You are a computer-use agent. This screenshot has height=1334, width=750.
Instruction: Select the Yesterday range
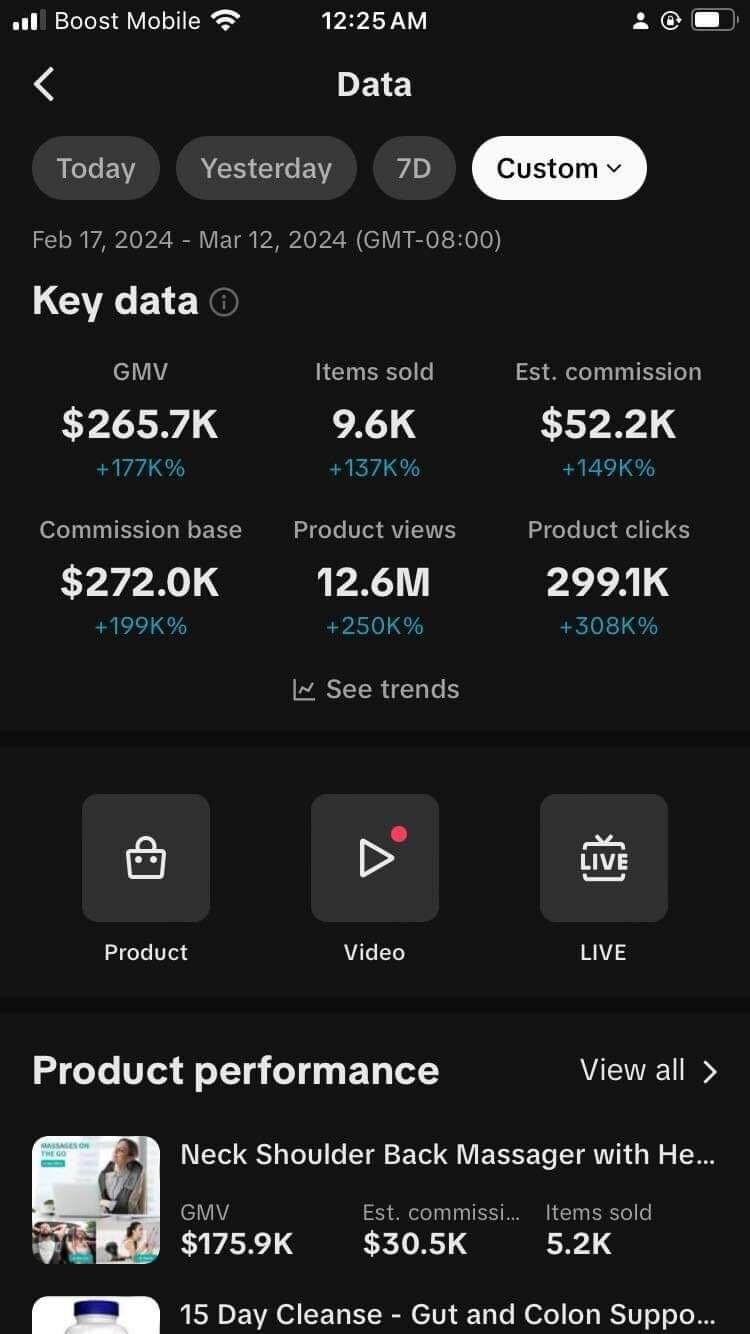tap(266, 168)
